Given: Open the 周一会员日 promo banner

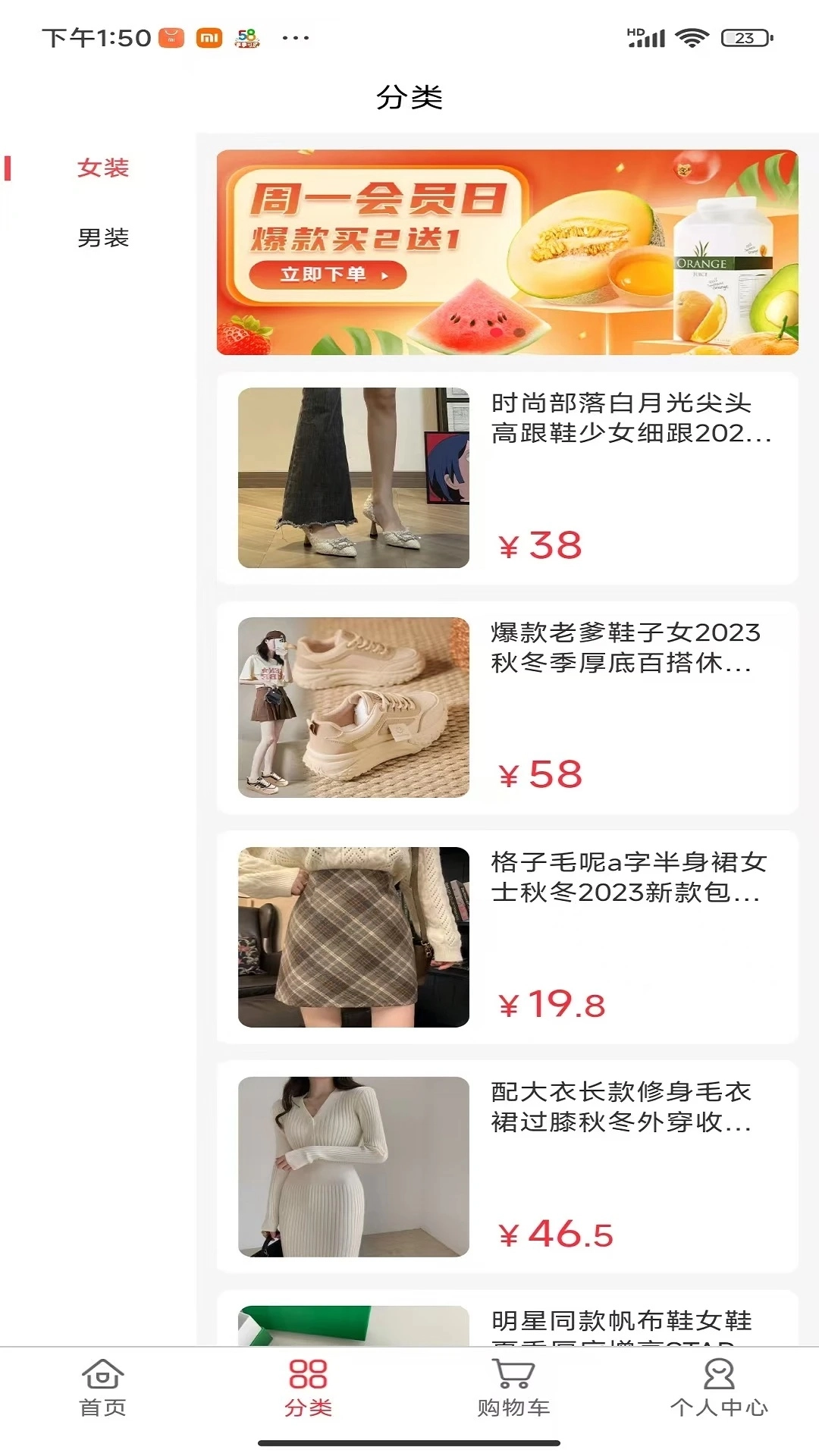Looking at the screenshot, I should (507, 252).
